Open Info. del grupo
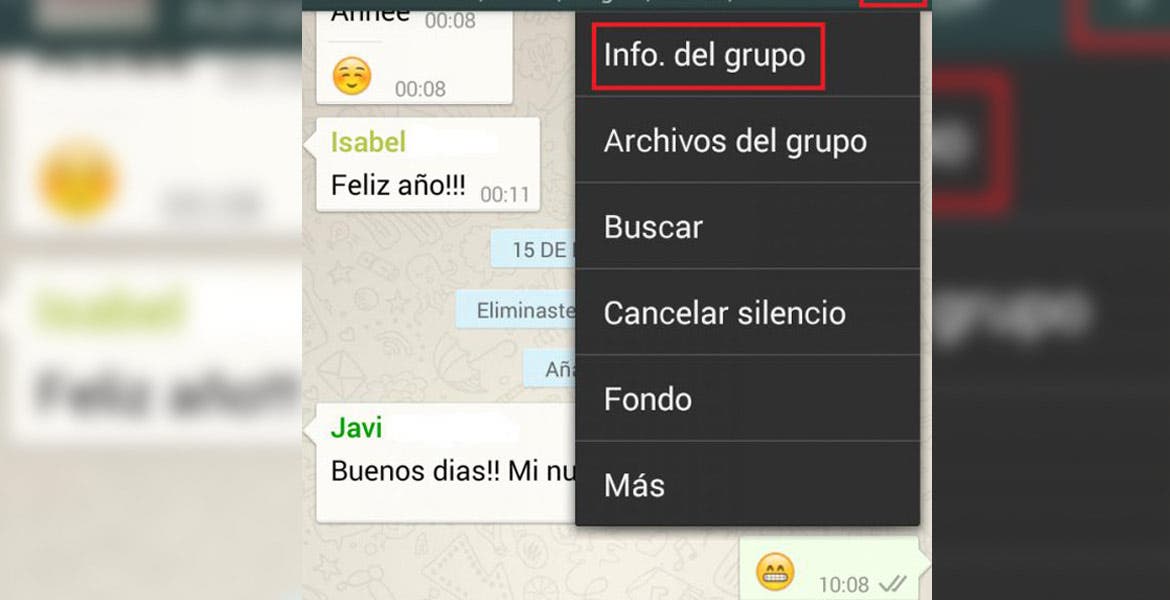The image size is (1170, 600). (706, 55)
